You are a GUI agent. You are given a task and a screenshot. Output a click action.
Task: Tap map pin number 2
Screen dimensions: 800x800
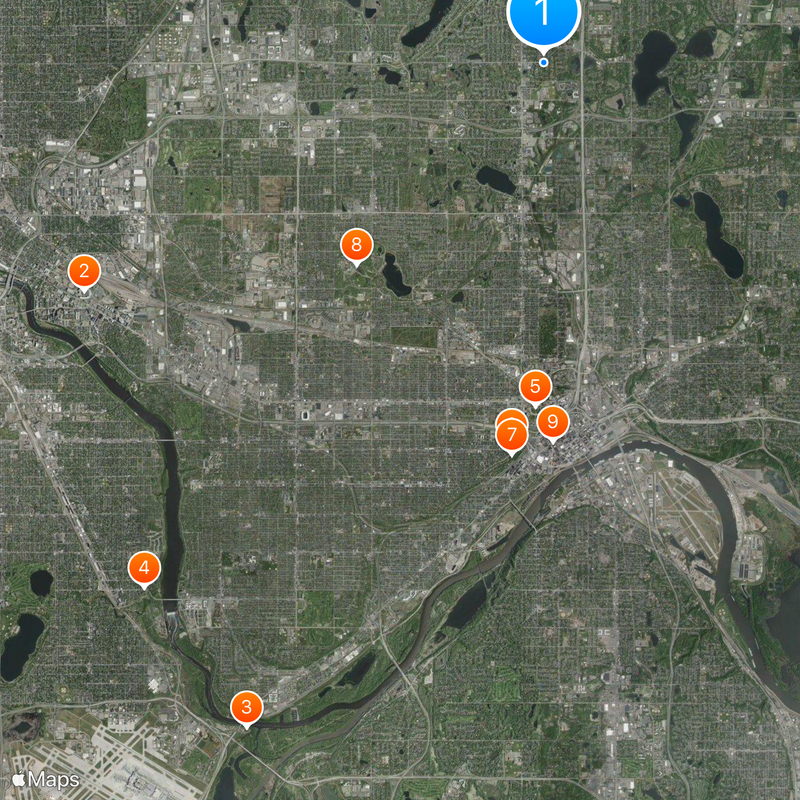click(84, 270)
